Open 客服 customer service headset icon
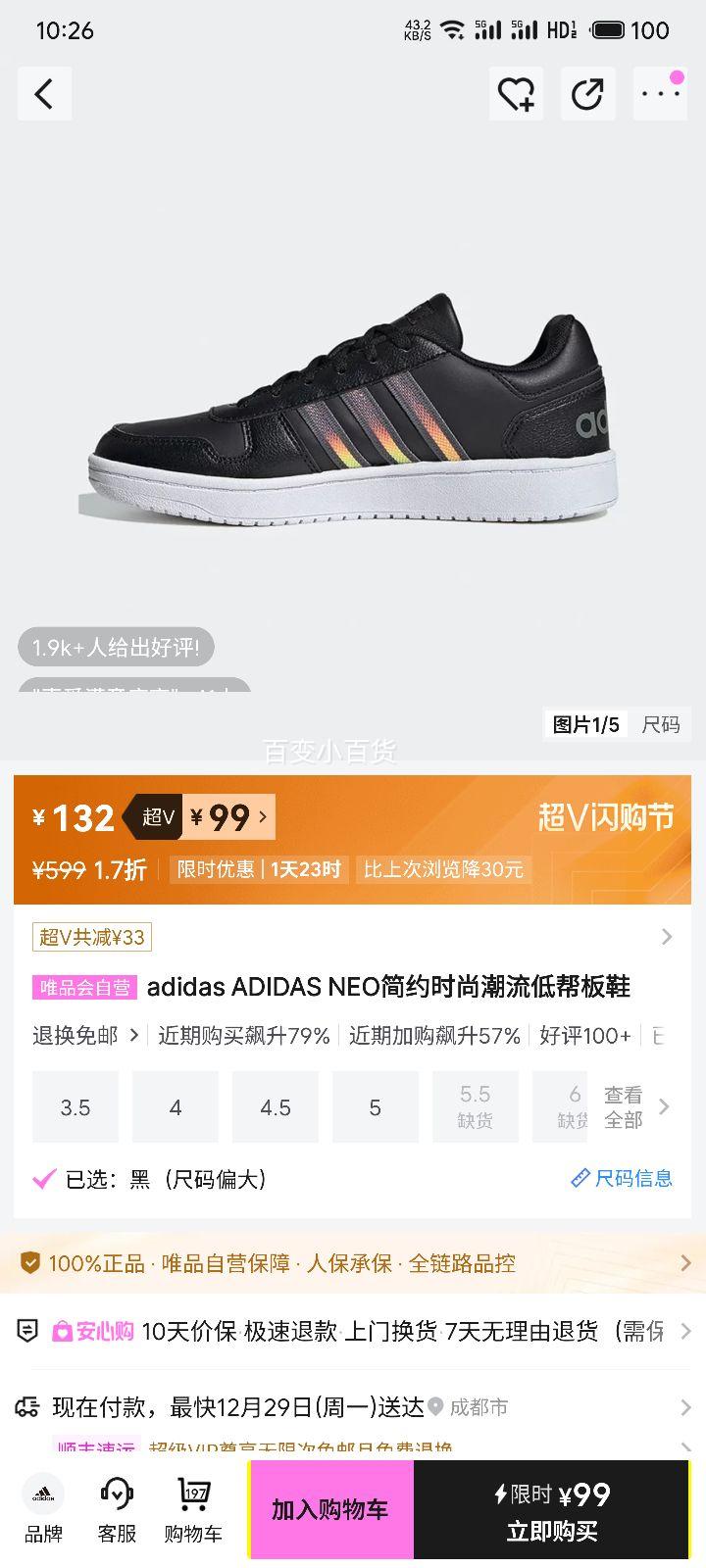This screenshot has height=1568, width=706. pos(117,1509)
